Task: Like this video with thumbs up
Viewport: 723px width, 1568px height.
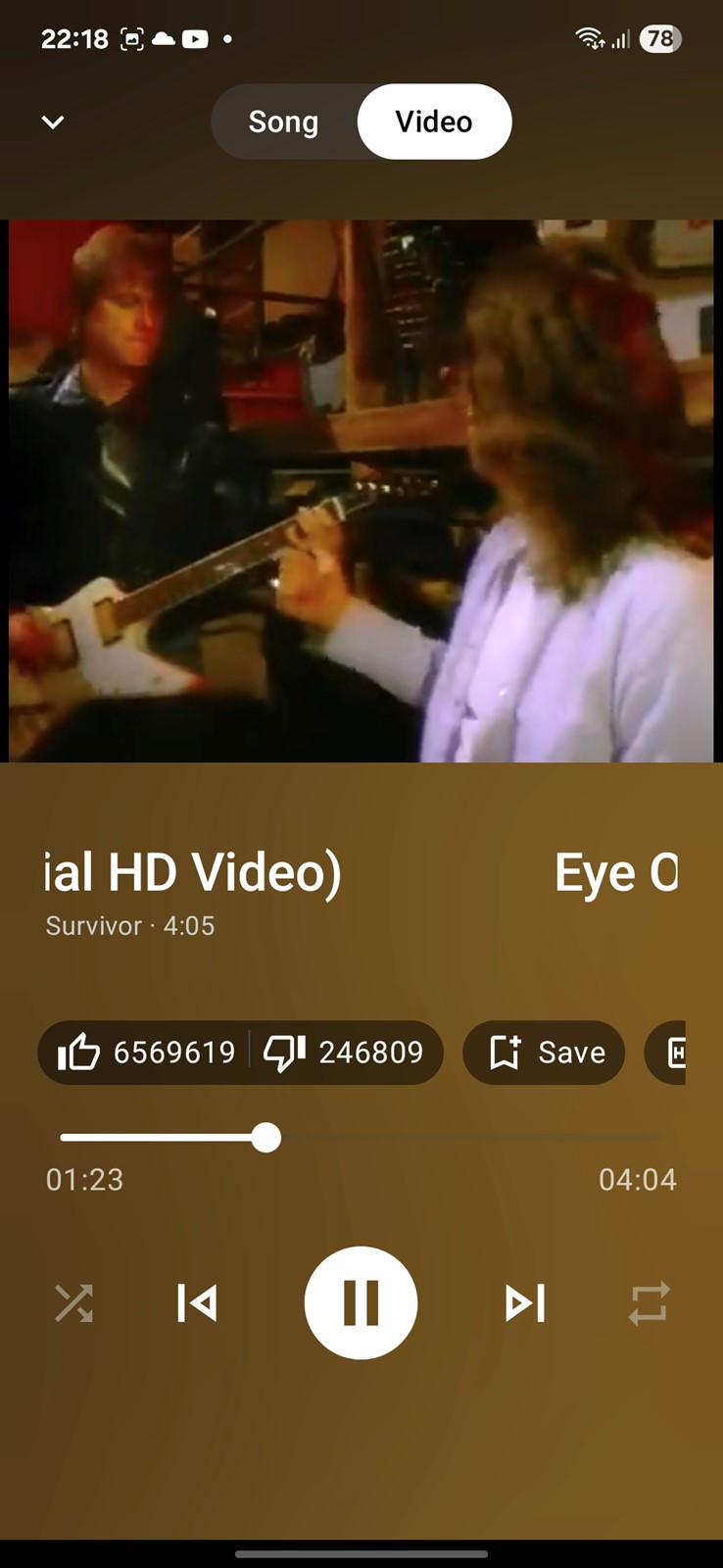Action: click(x=145, y=1053)
